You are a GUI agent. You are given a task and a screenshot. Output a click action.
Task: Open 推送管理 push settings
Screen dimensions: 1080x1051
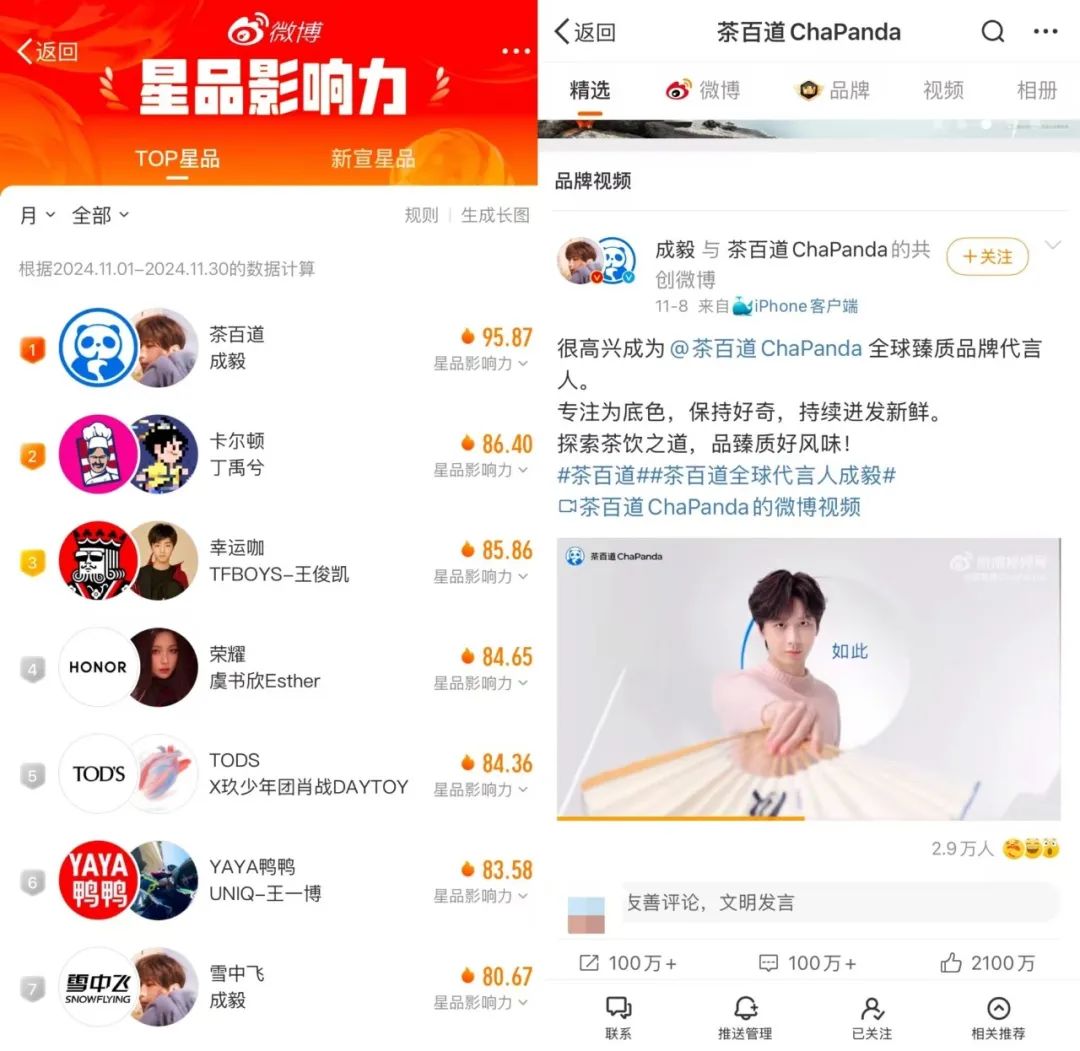tap(745, 1017)
